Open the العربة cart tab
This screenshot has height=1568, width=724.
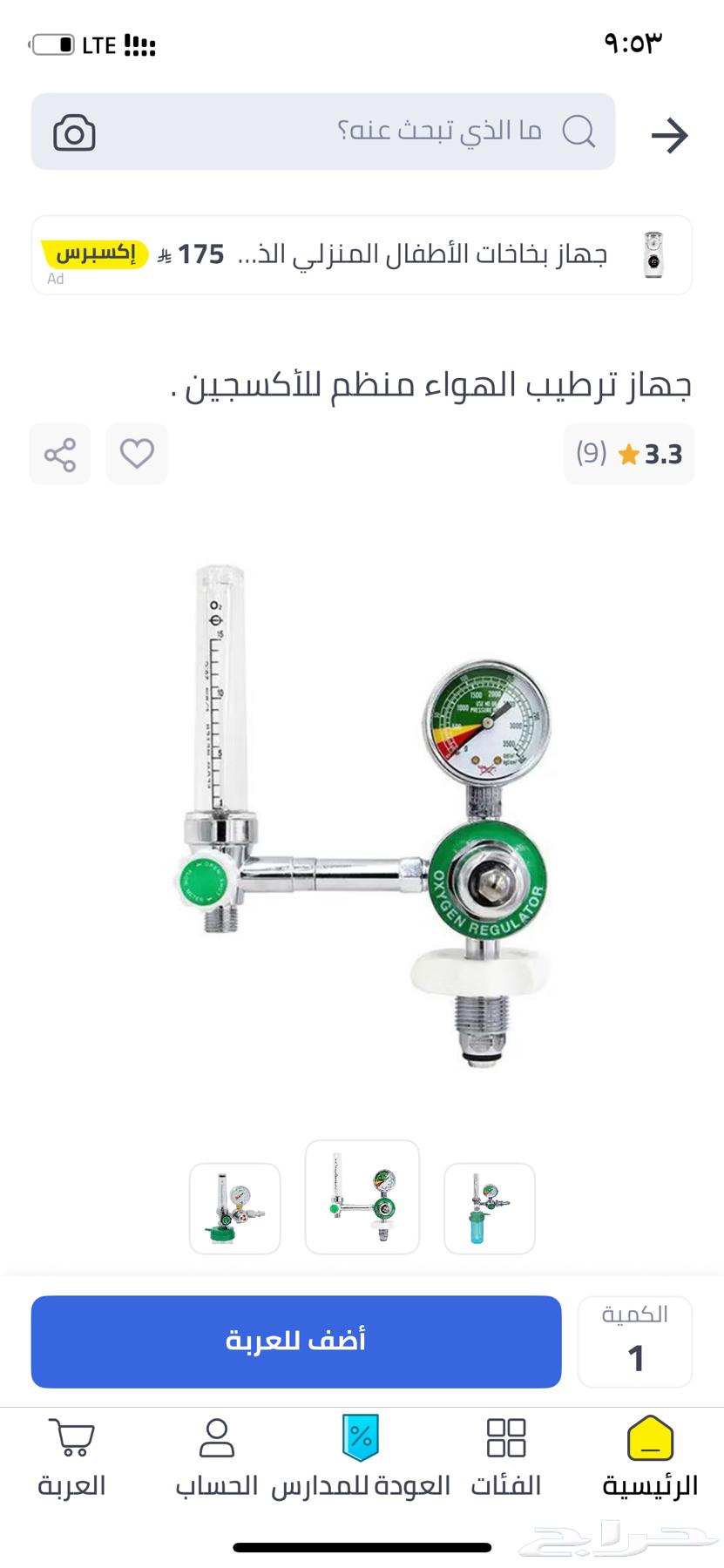tap(71, 1458)
